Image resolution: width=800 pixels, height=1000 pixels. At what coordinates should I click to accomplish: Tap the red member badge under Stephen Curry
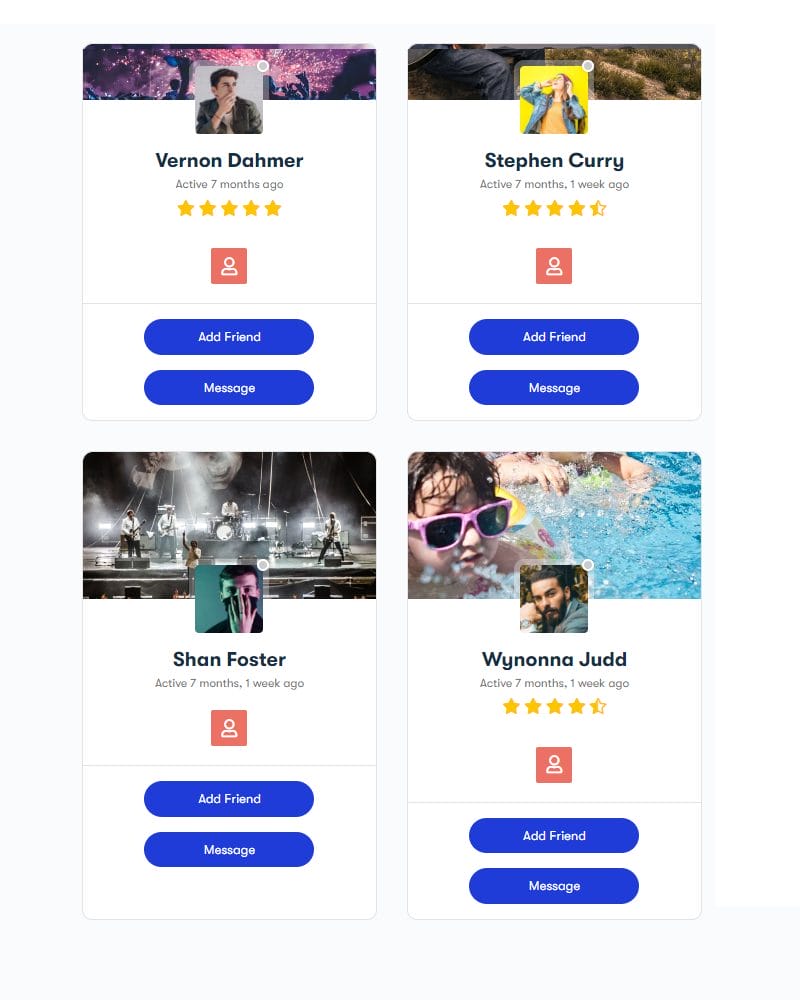(554, 266)
